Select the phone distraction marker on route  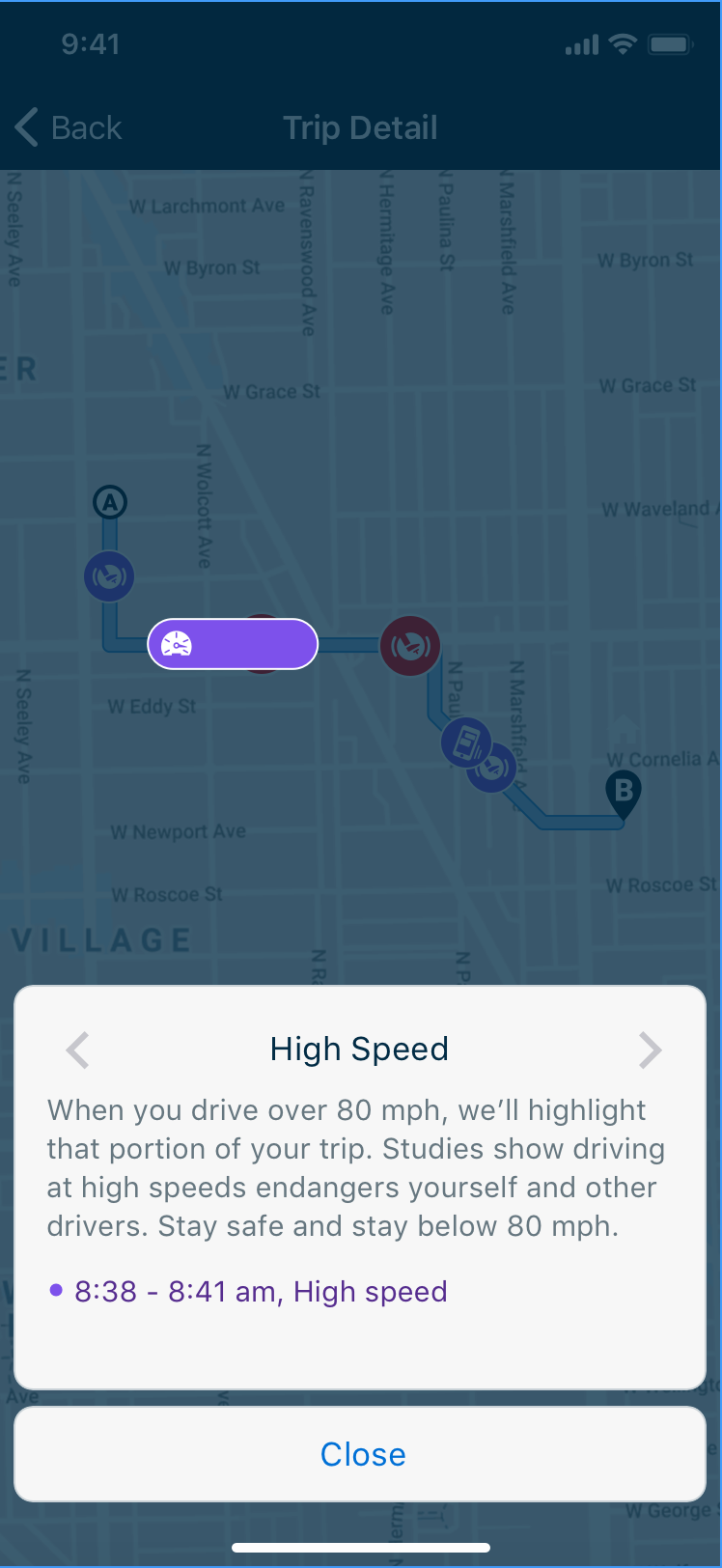point(466,743)
